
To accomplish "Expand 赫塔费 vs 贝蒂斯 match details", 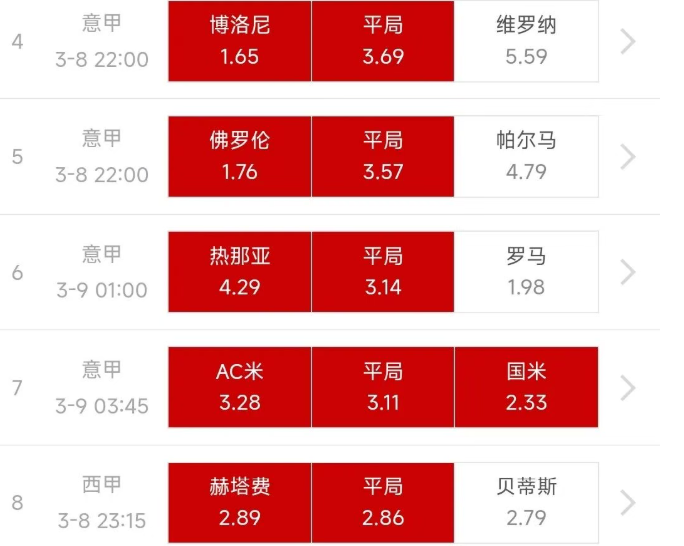I will pyautogui.click(x=628, y=502).
